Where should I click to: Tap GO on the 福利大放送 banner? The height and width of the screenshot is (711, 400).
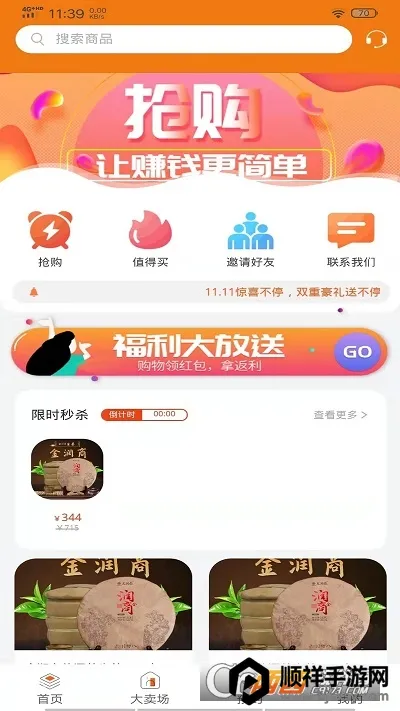coord(357,352)
